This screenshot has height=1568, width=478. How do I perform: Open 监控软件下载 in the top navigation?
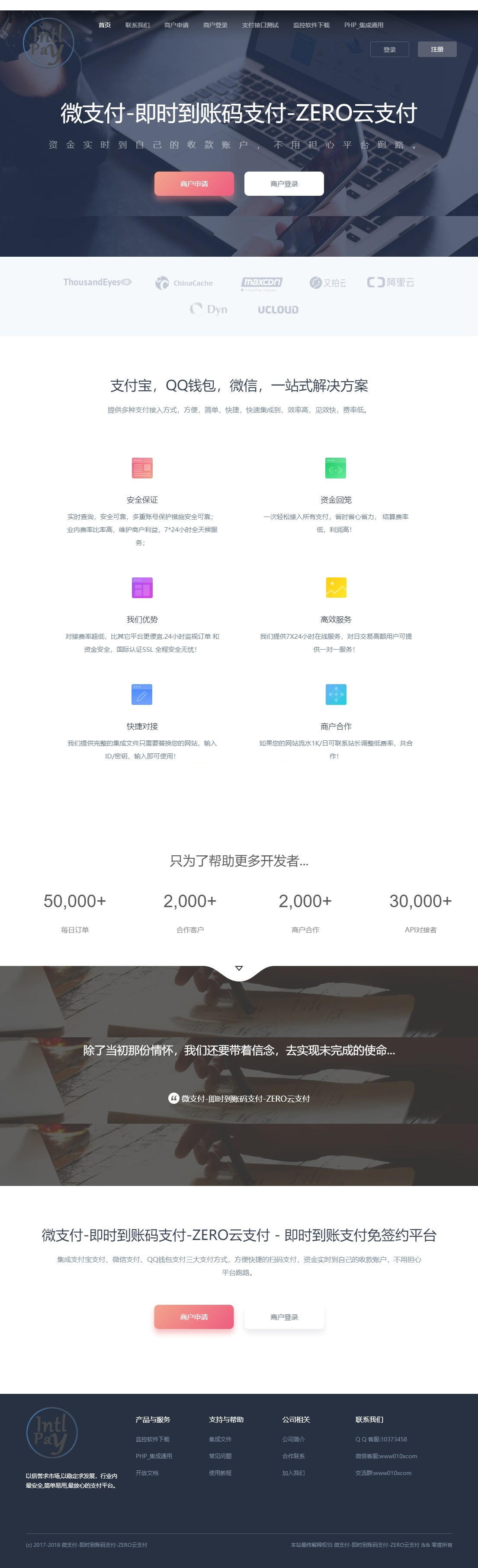(x=311, y=25)
